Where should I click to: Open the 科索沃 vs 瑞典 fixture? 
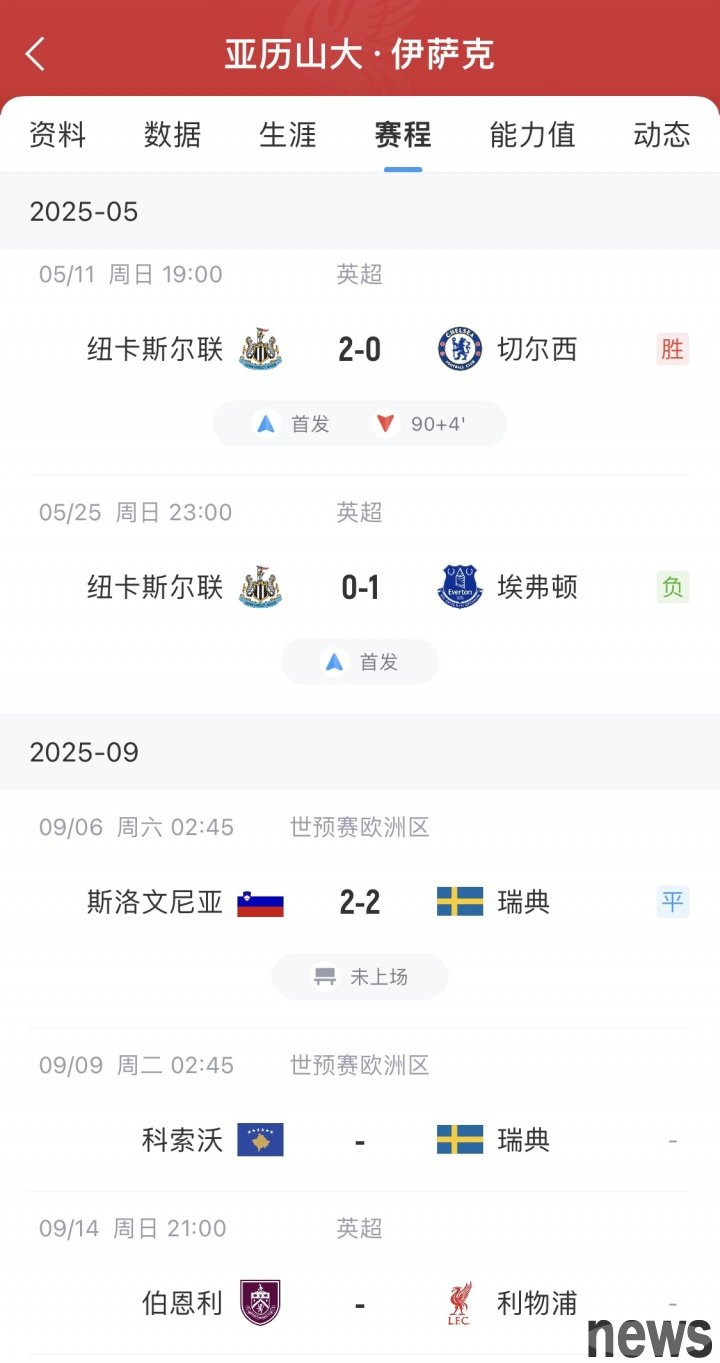[x=360, y=1110]
